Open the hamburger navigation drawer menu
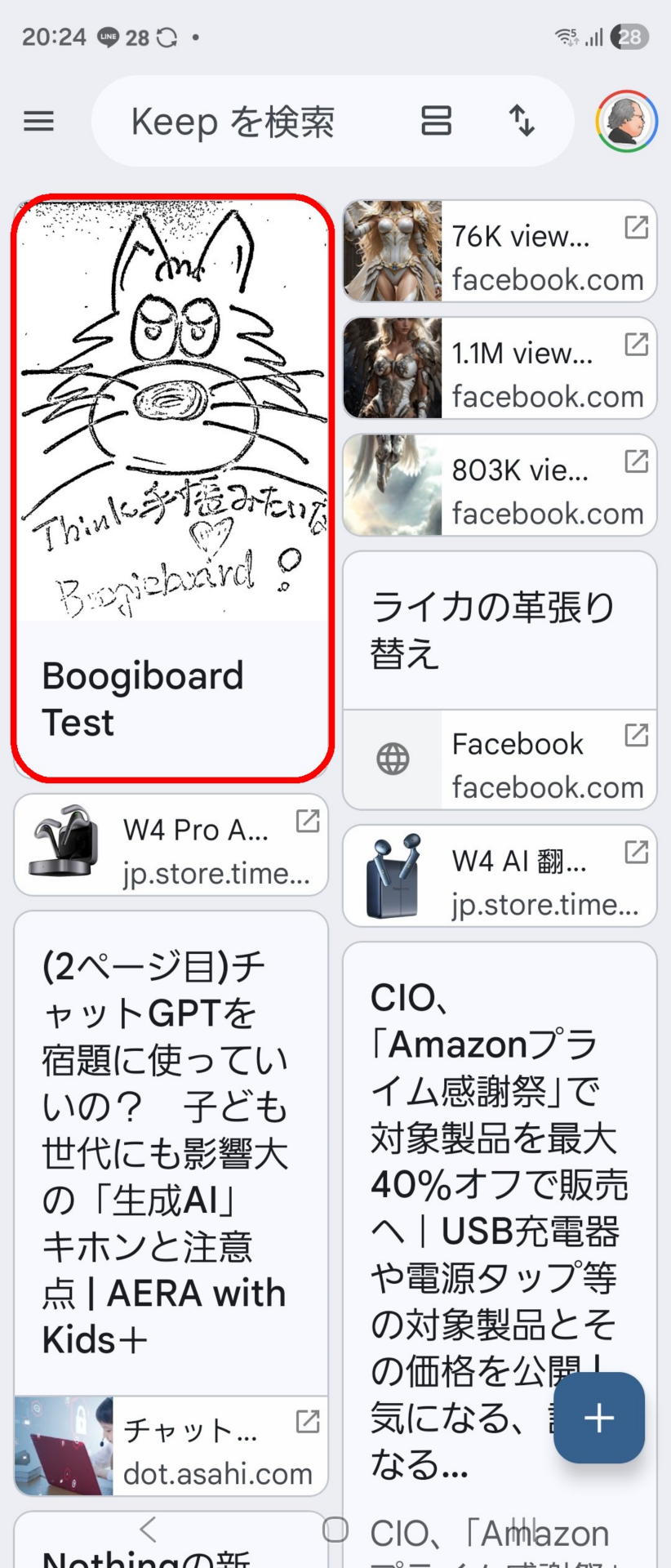This screenshot has width=671, height=1568. pyautogui.click(x=38, y=122)
